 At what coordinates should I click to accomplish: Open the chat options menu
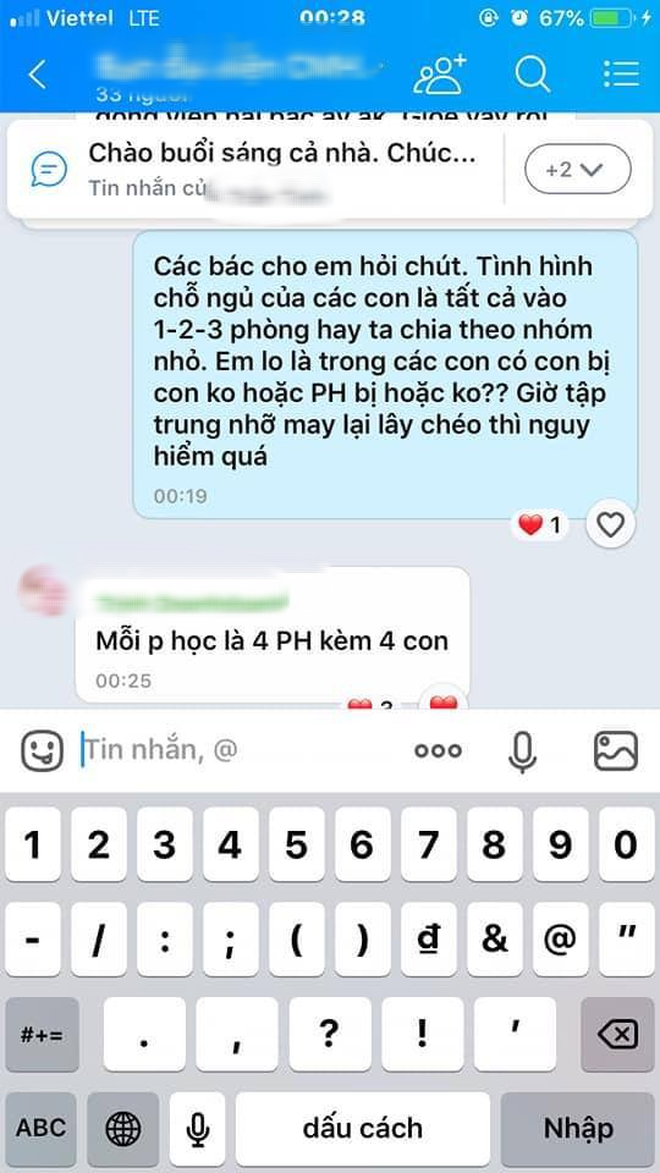(x=620, y=74)
